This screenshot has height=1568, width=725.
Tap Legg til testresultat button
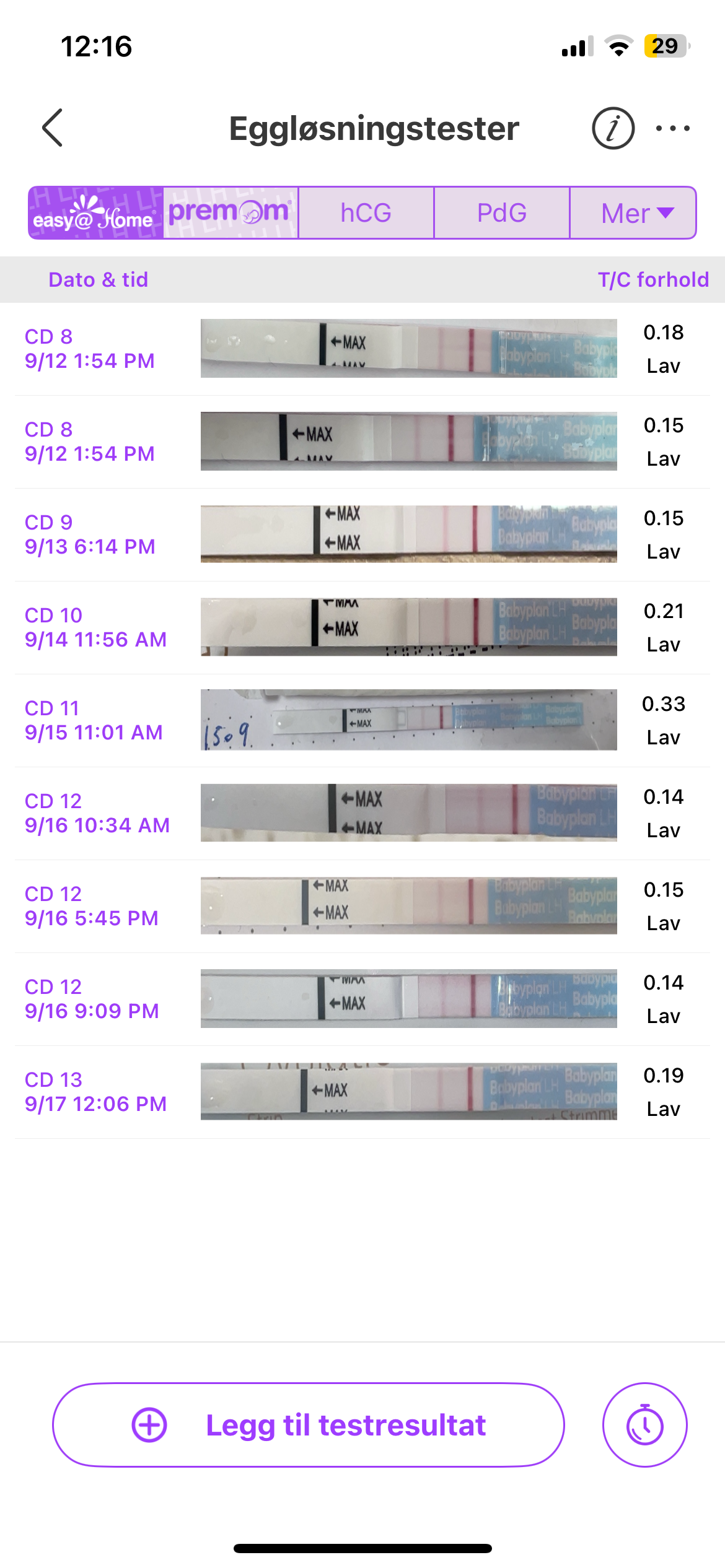tap(308, 1424)
